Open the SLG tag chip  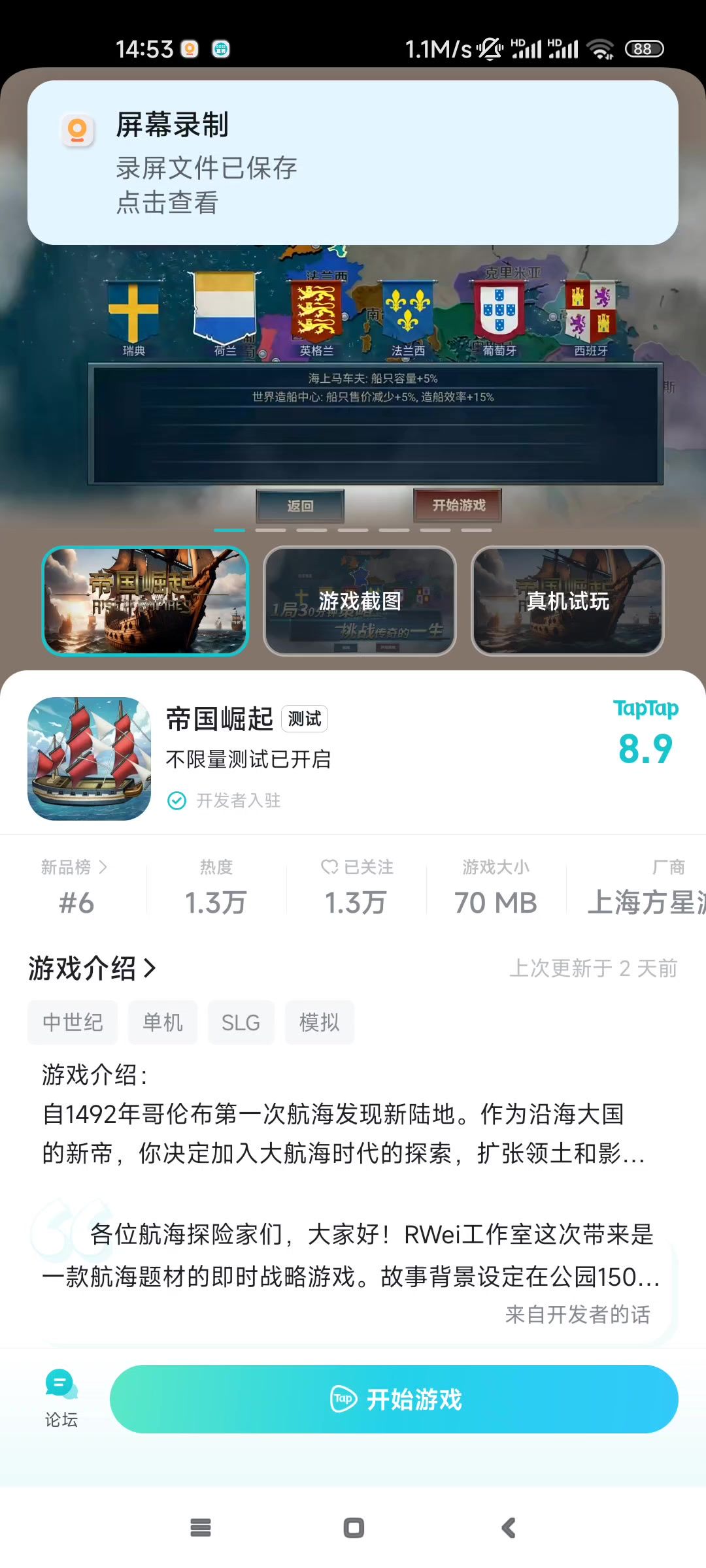(241, 1022)
